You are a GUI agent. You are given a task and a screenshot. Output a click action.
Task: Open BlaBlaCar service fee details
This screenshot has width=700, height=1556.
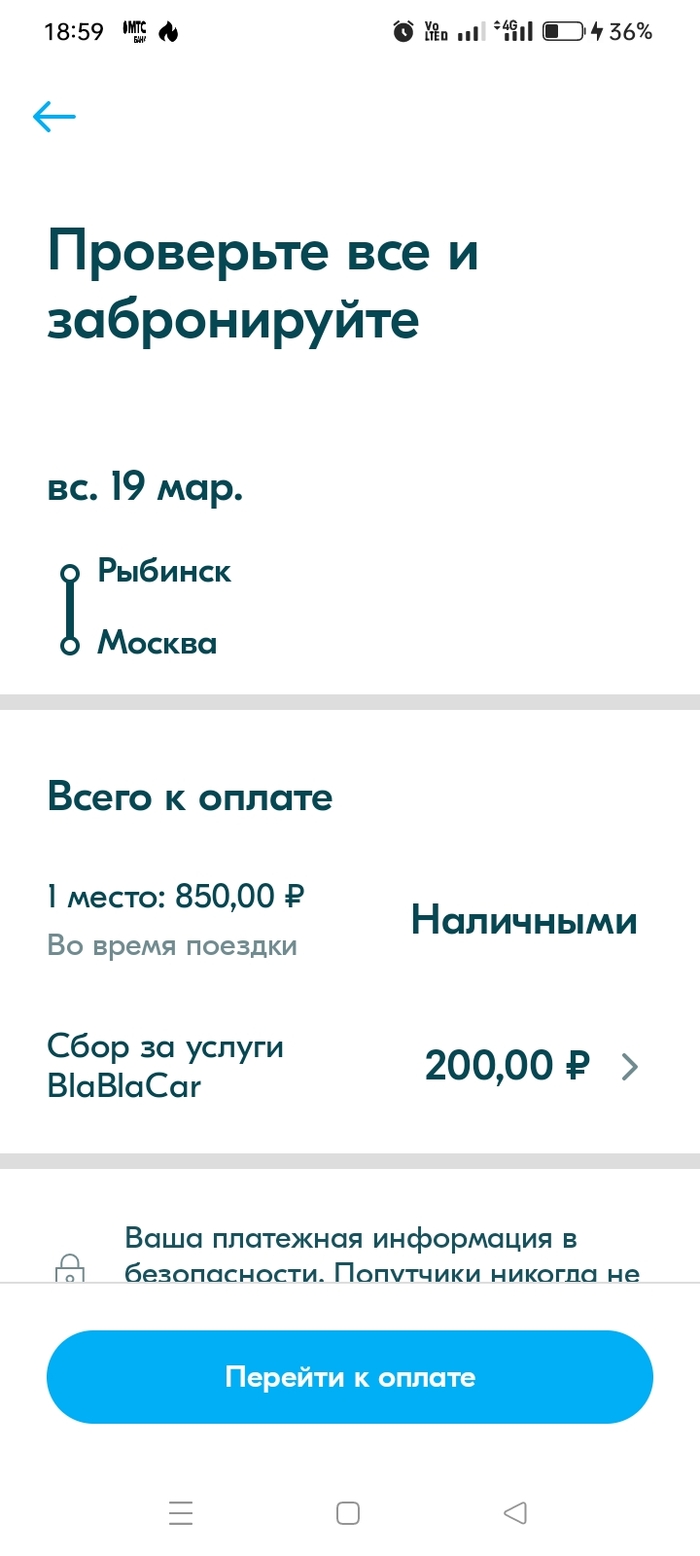point(628,1067)
